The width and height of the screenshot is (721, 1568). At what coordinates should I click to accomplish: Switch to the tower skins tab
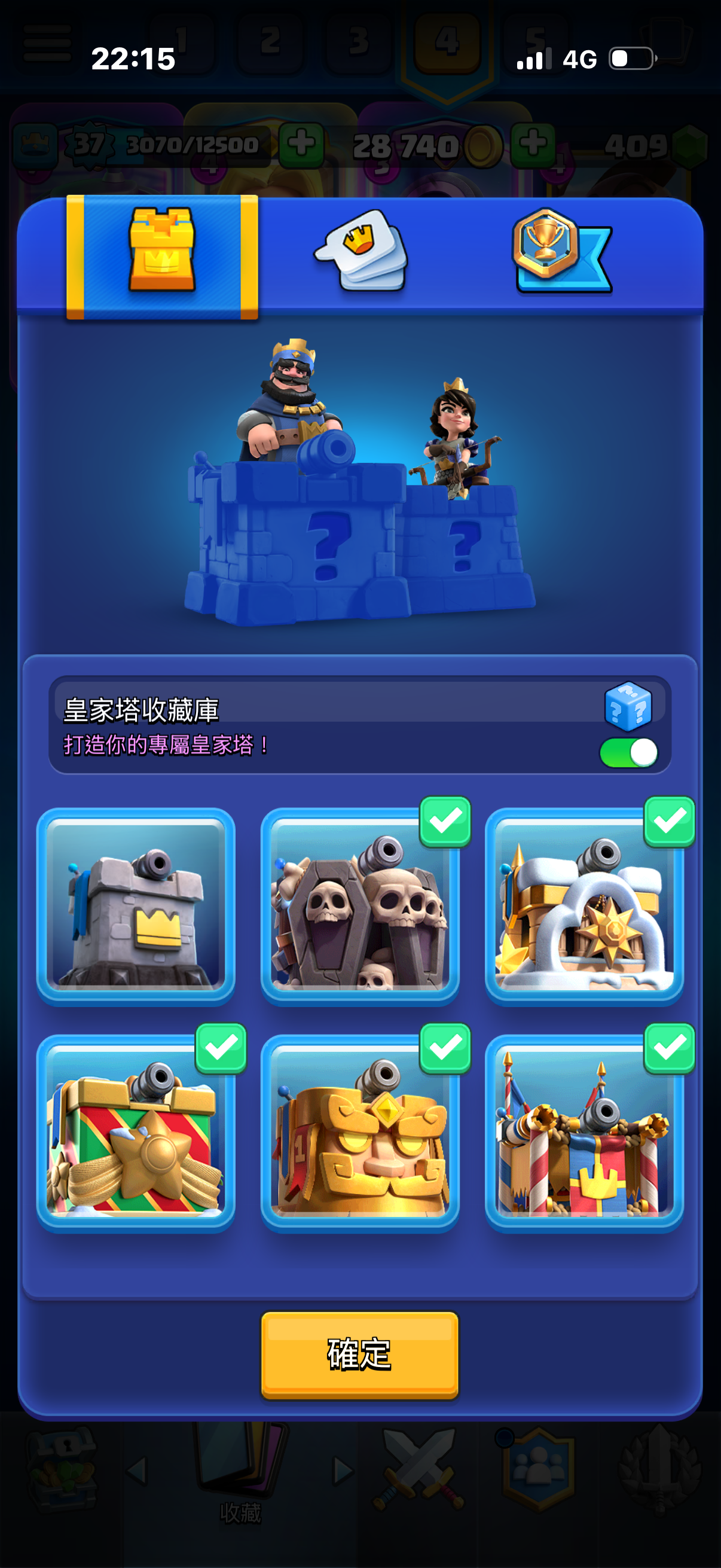click(162, 256)
